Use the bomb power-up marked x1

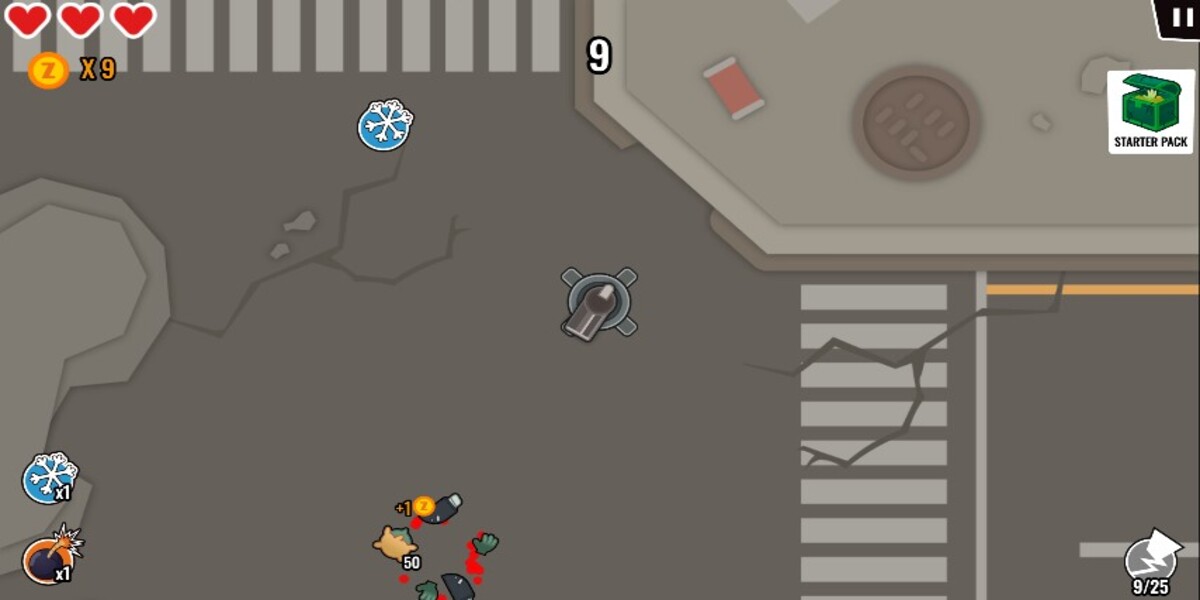[50, 556]
